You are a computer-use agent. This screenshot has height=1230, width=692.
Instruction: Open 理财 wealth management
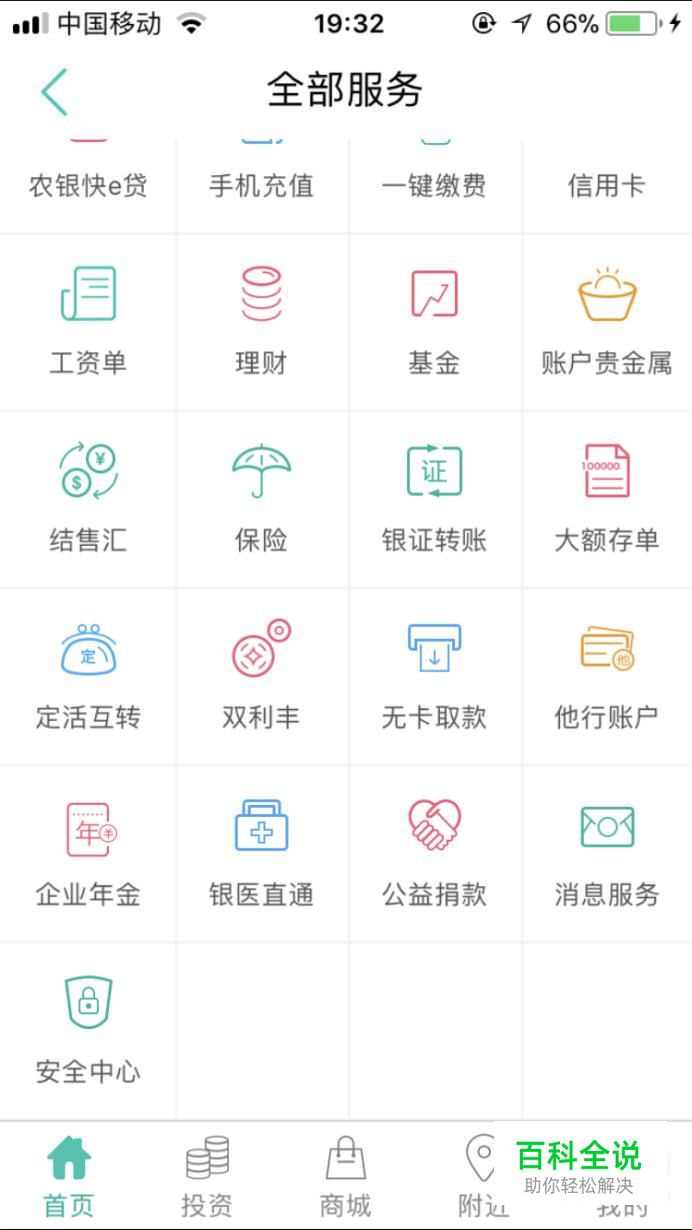[261, 320]
